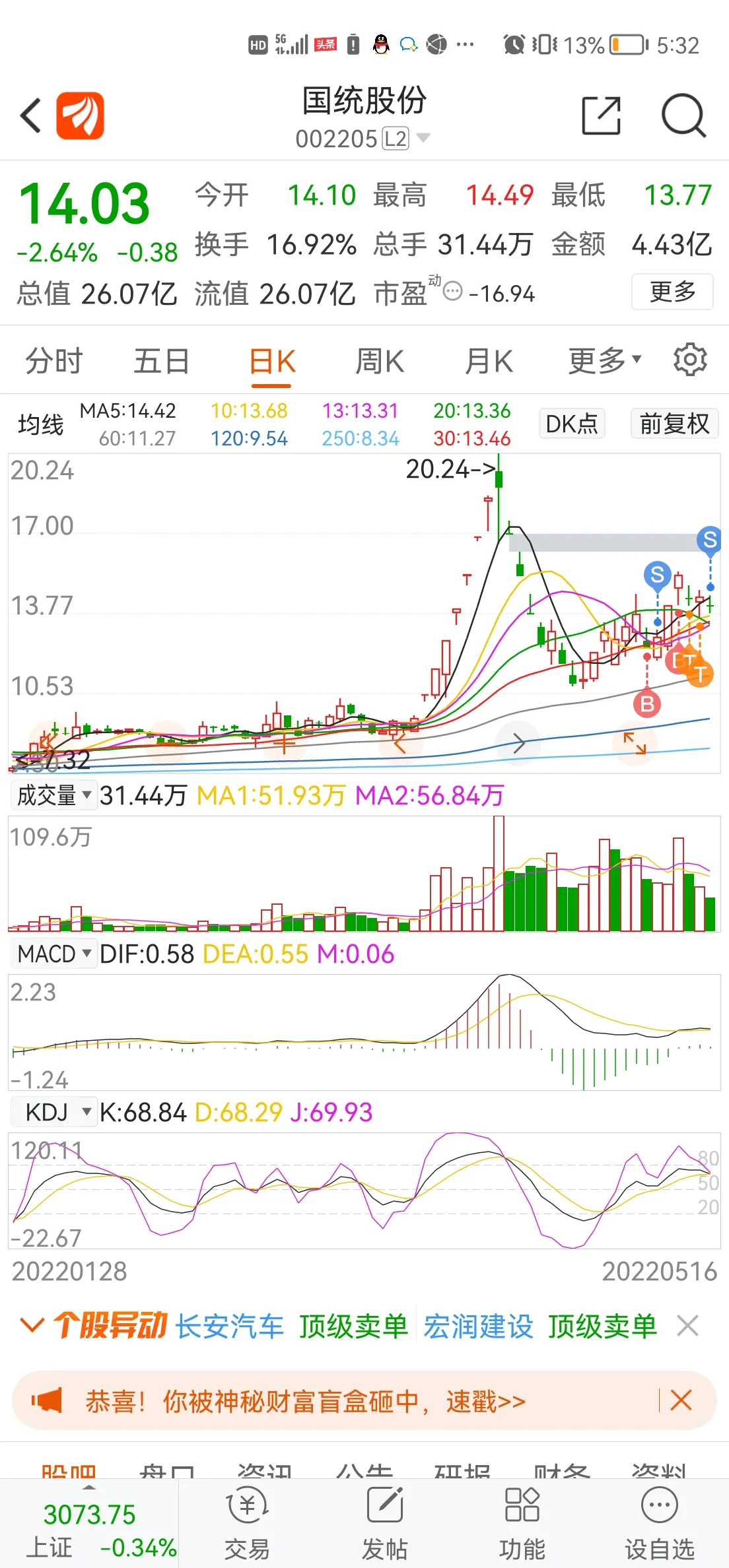Go back using the top-left arrow
The image size is (729, 1568).
[x=31, y=116]
